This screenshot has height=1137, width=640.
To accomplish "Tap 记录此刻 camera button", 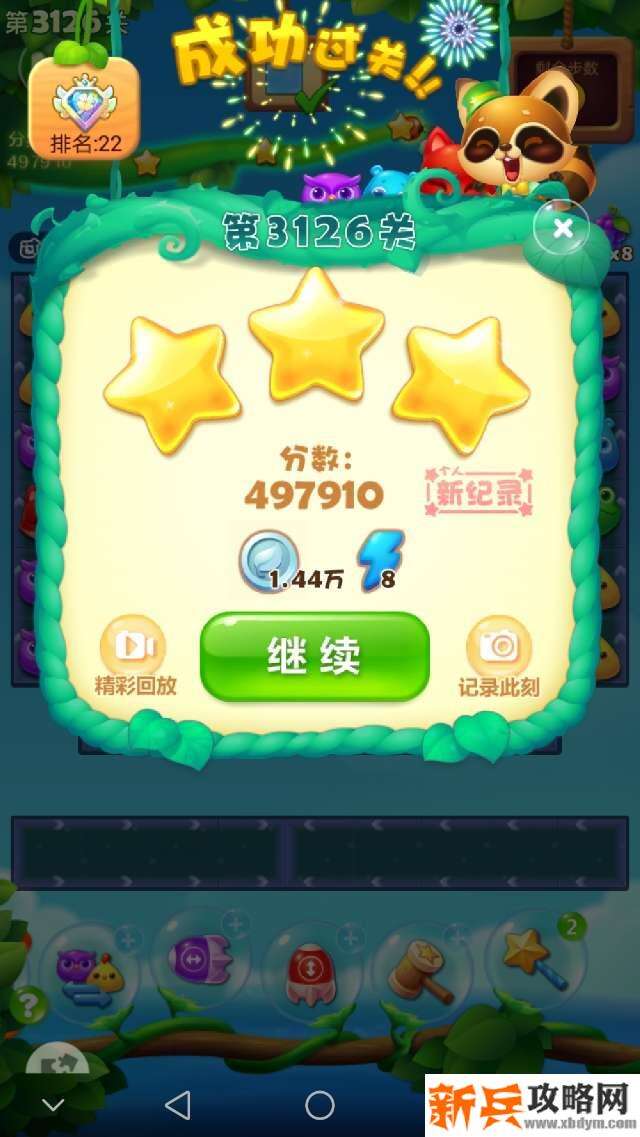I will (x=498, y=649).
